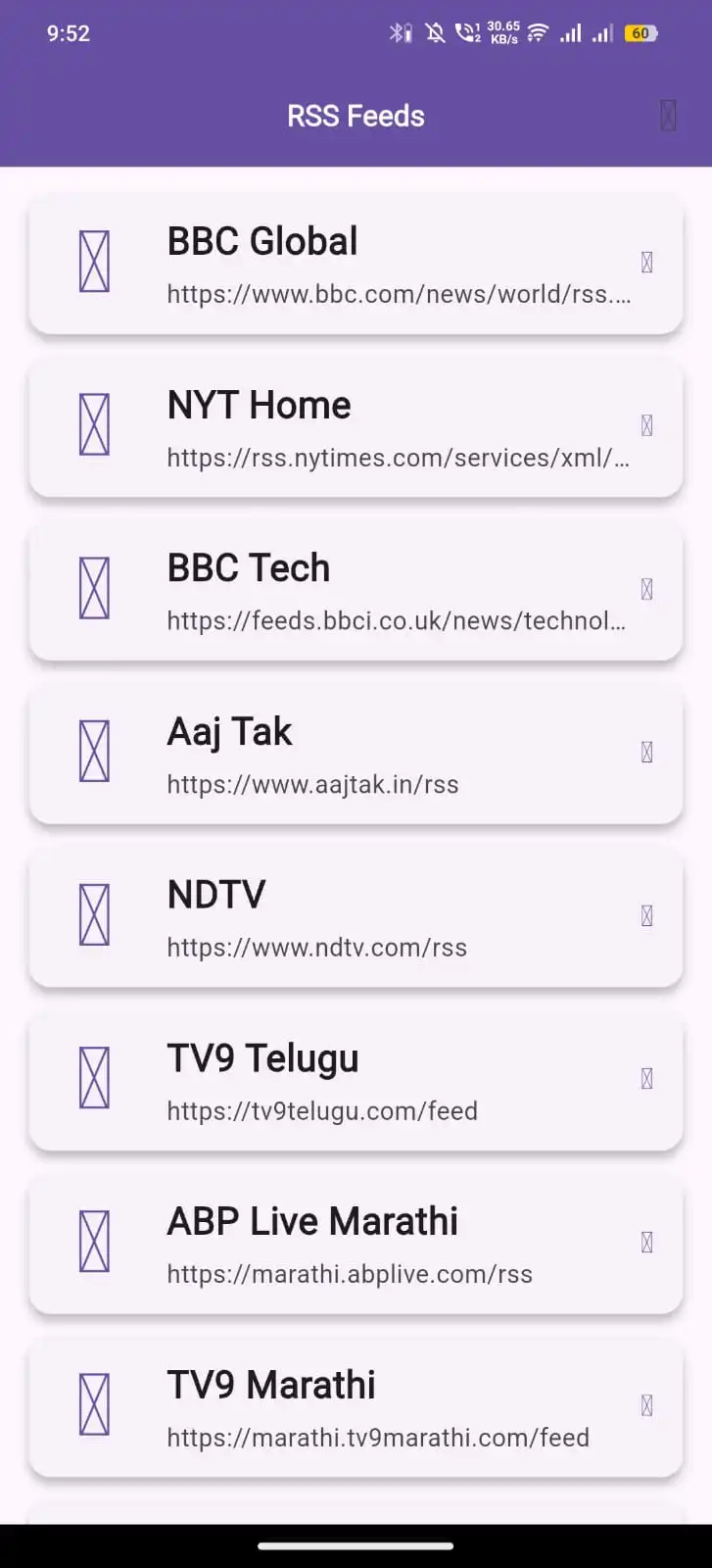The height and width of the screenshot is (1568, 712).
Task: Open the NDTV feed card
Action: 356,918
